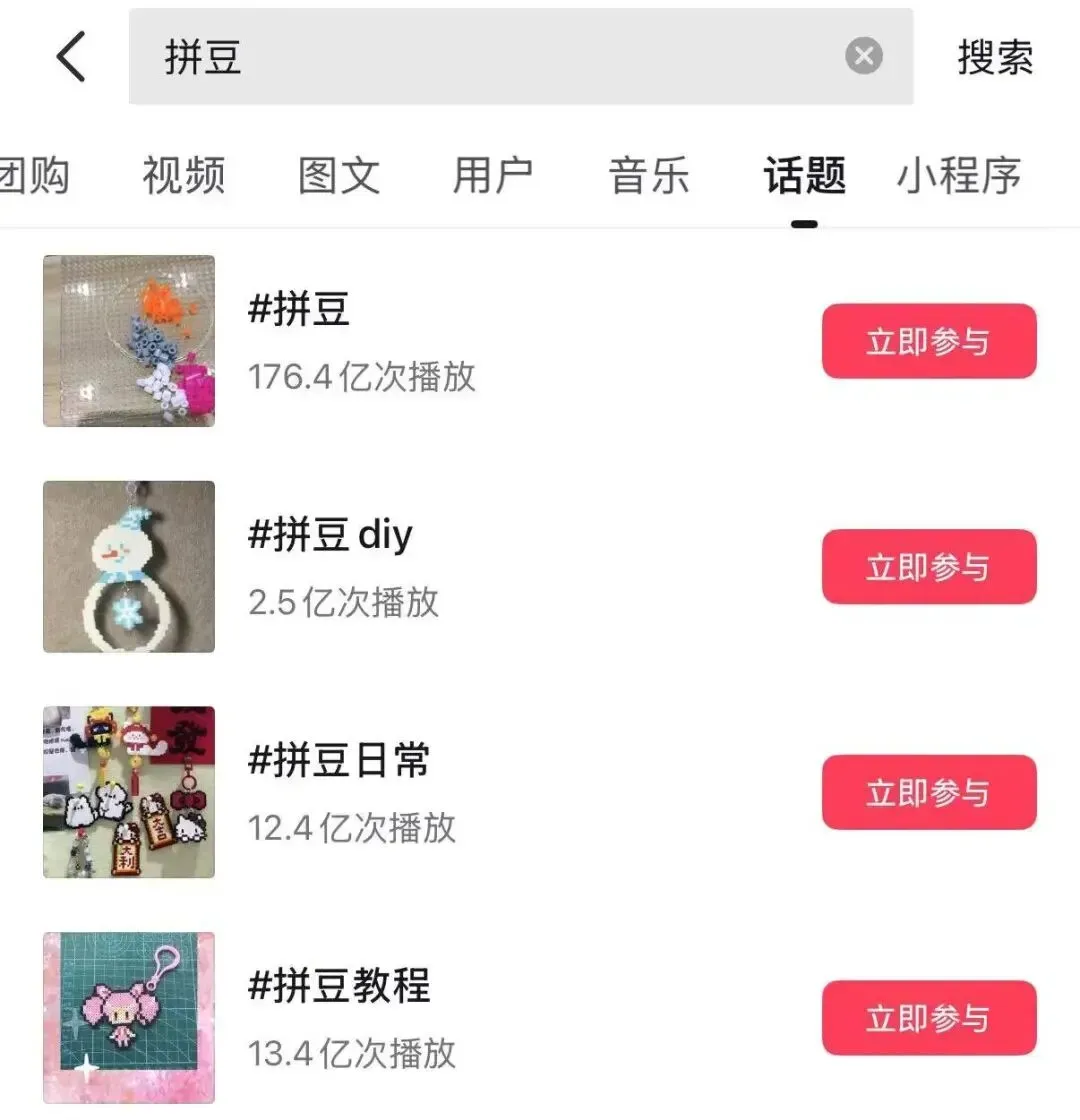The image size is (1080, 1120).
Task: Clear the search text with the X
Action: (864, 57)
